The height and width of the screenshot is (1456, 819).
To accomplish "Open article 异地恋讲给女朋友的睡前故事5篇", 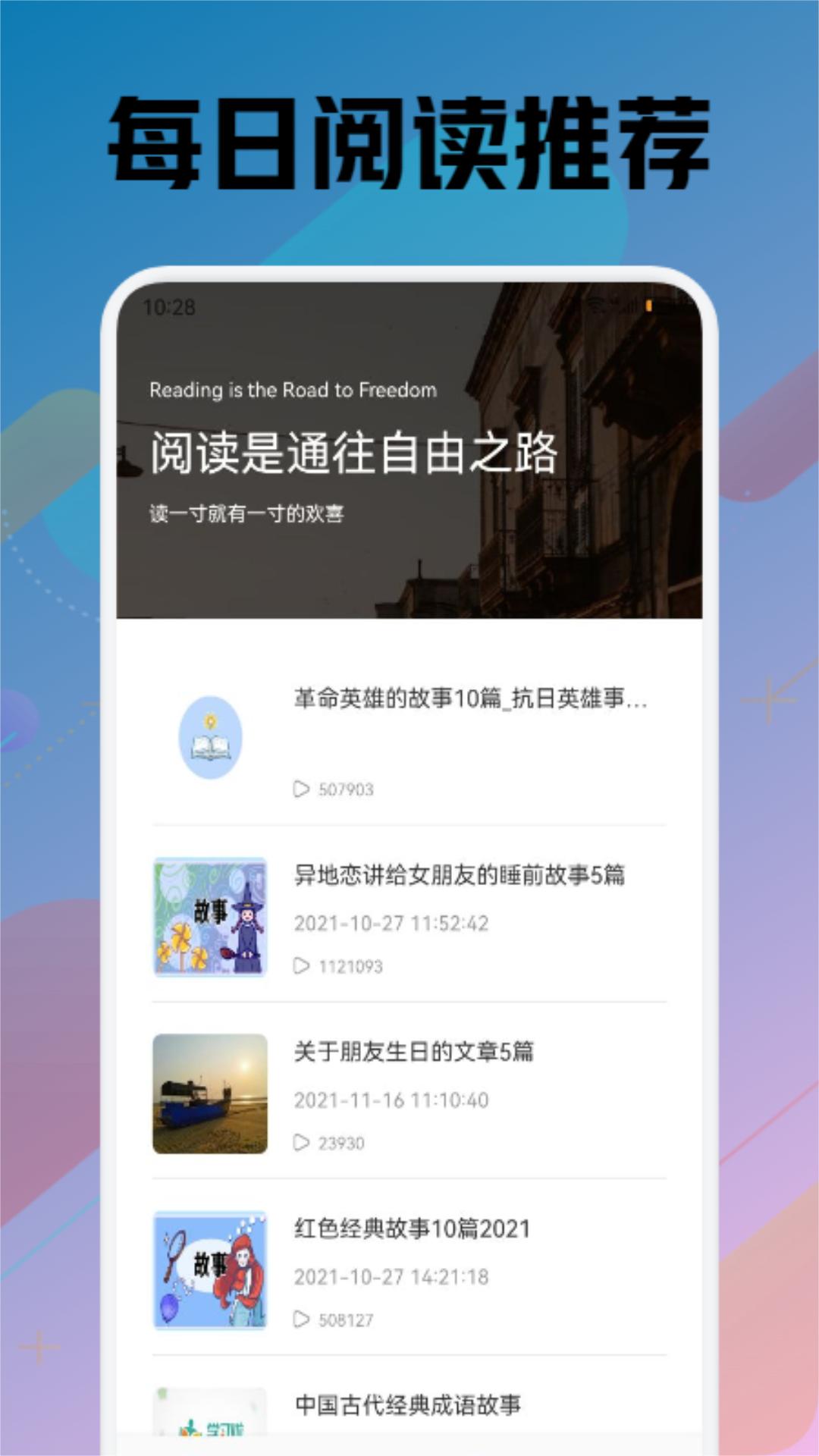I will tap(463, 877).
